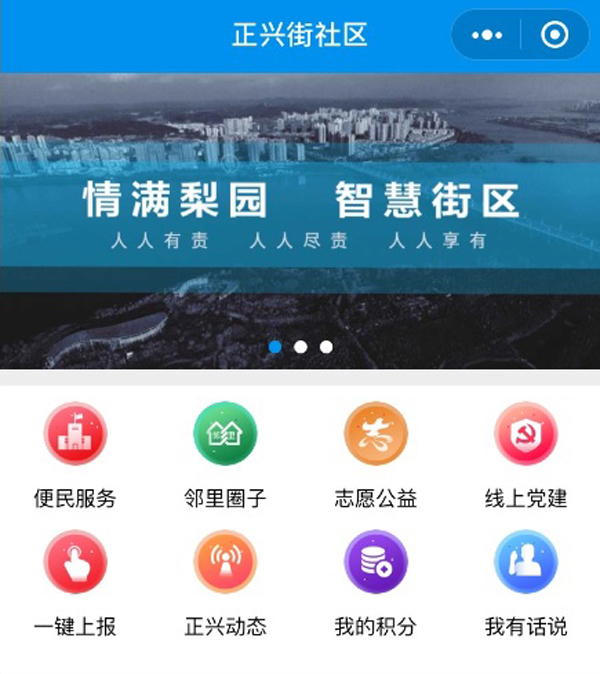Image resolution: width=600 pixels, height=674 pixels.
Task: Select 一键上报 to submit a report
Action: pyautogui.click(x=75, y=563)
